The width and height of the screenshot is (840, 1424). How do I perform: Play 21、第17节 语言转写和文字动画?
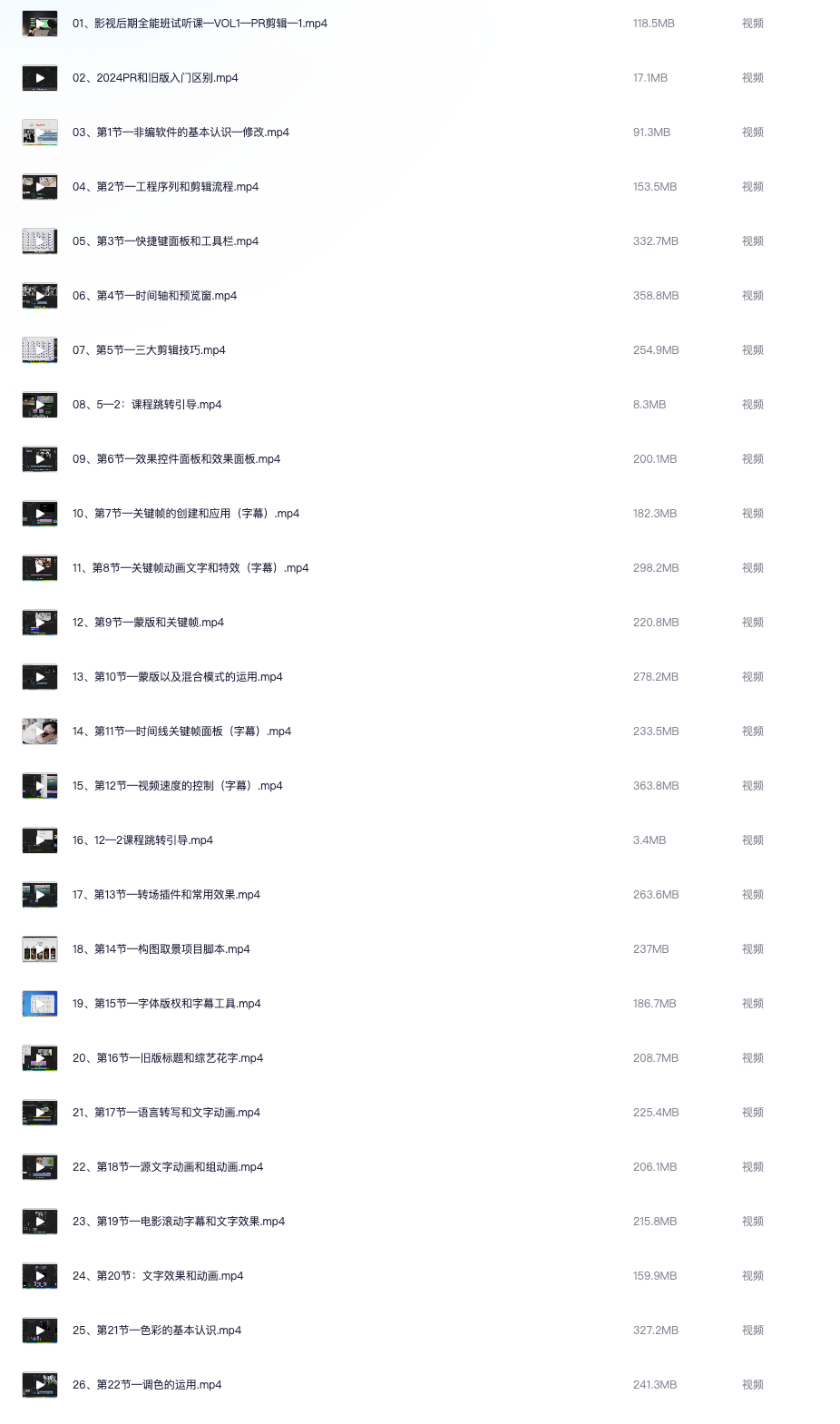coord(166,1113)
